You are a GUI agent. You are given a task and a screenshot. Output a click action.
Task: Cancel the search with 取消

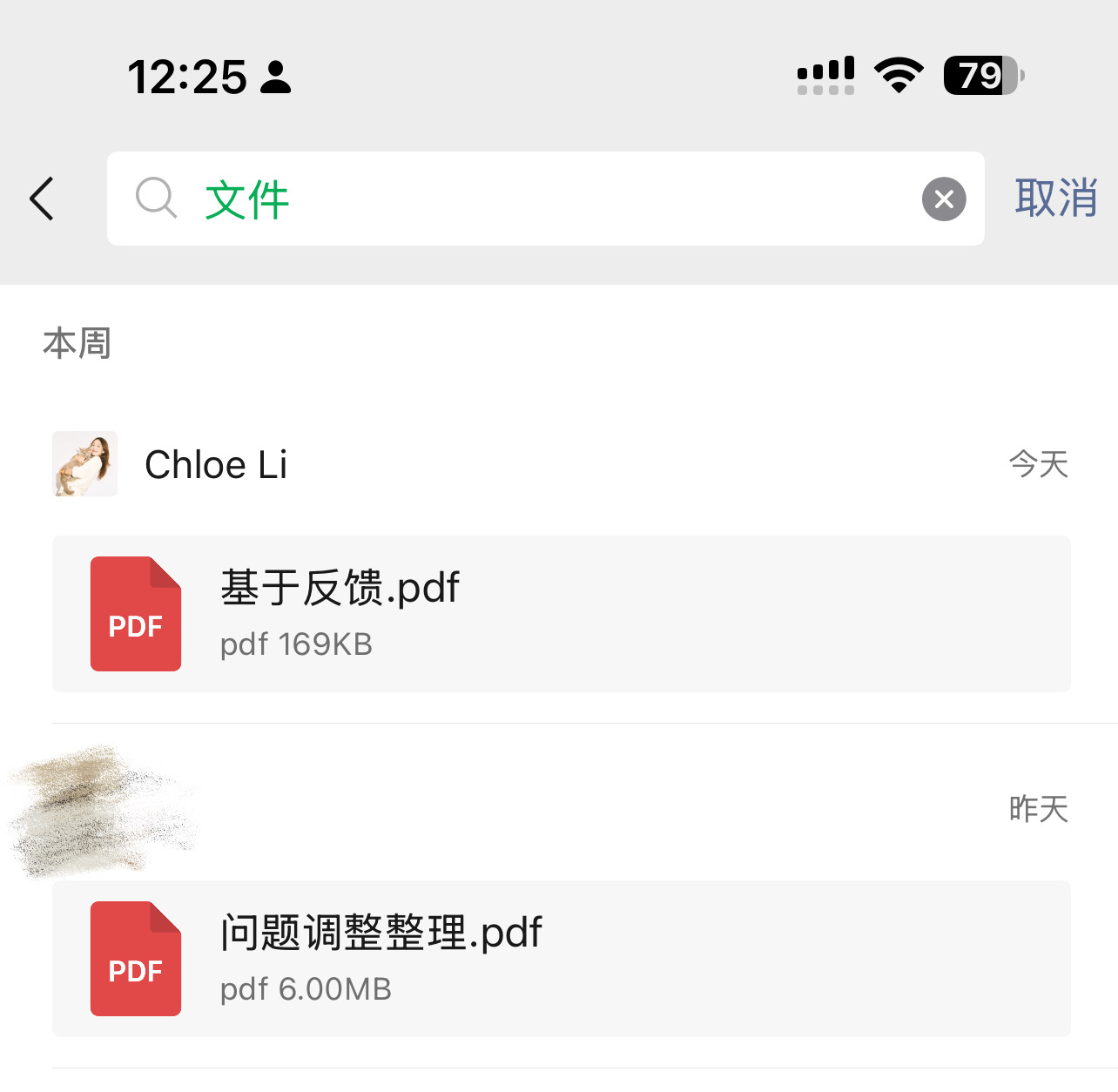click(1055, 199)
